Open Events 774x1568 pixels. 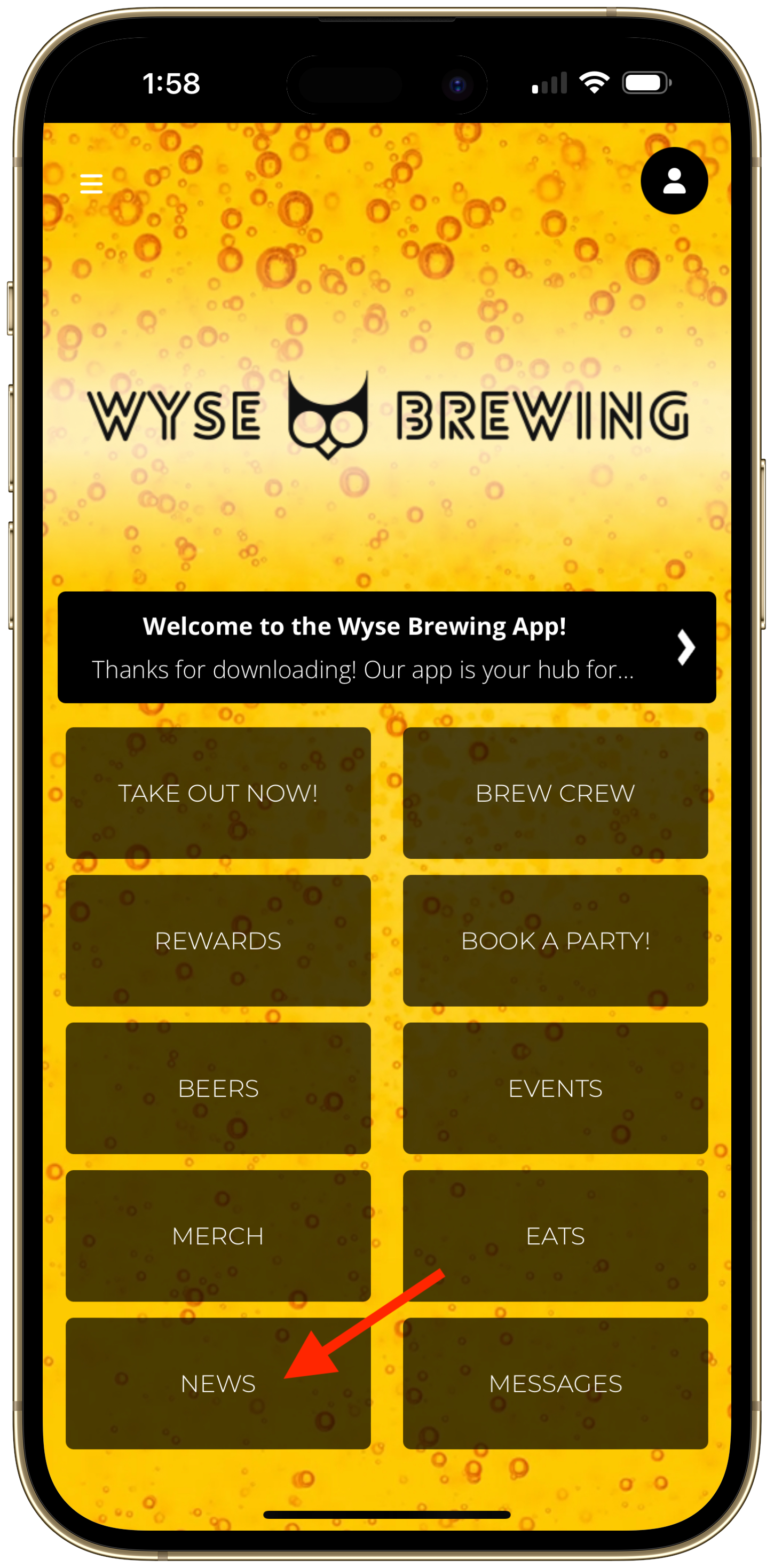[x=555, y=1088]
